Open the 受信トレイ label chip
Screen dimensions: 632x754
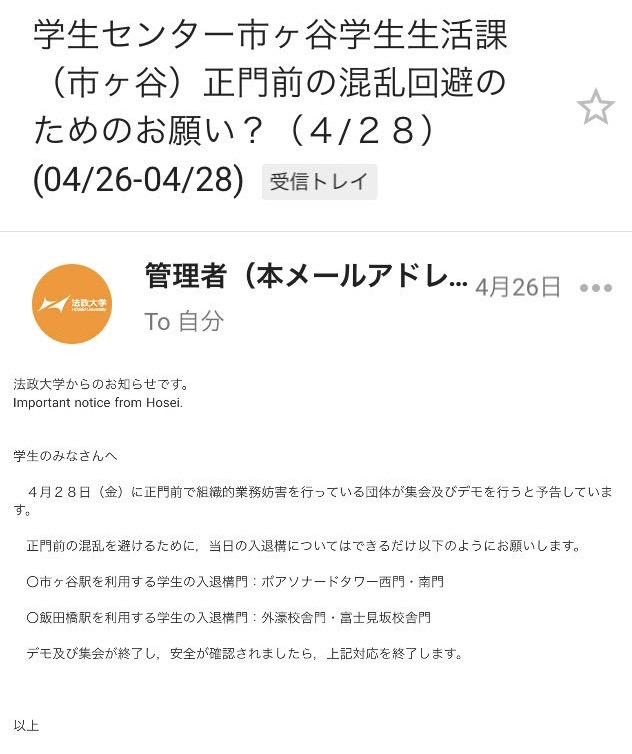pos(319,182)
